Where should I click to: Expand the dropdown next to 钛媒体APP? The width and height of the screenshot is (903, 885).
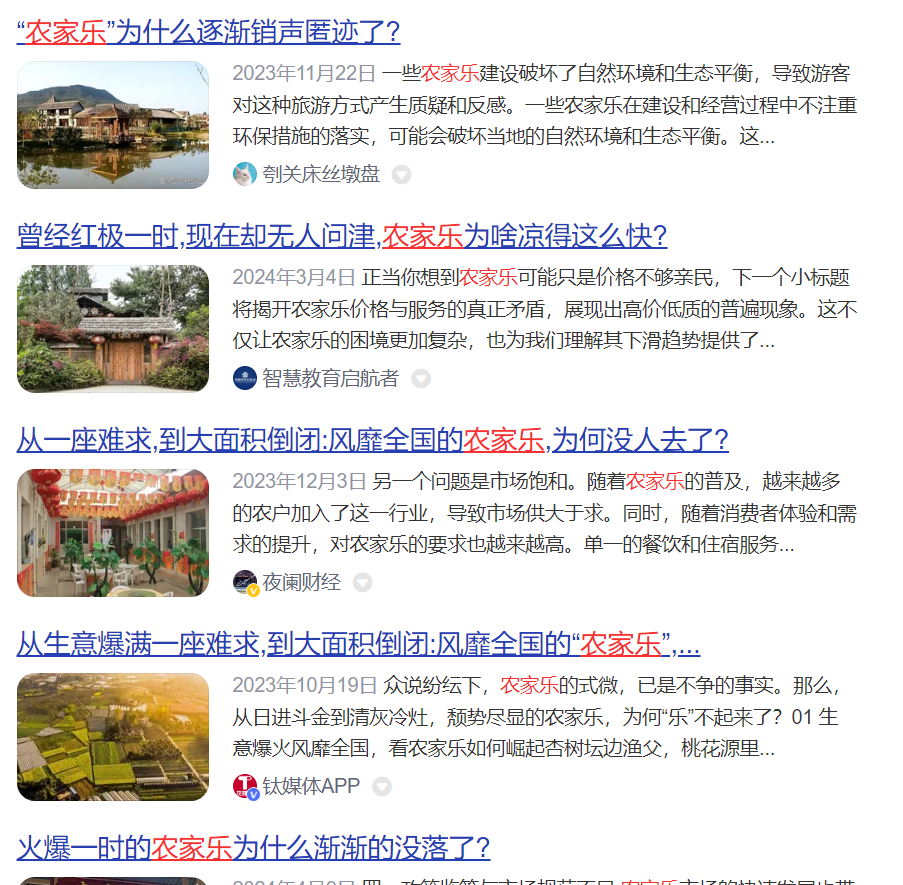(381, 787)
